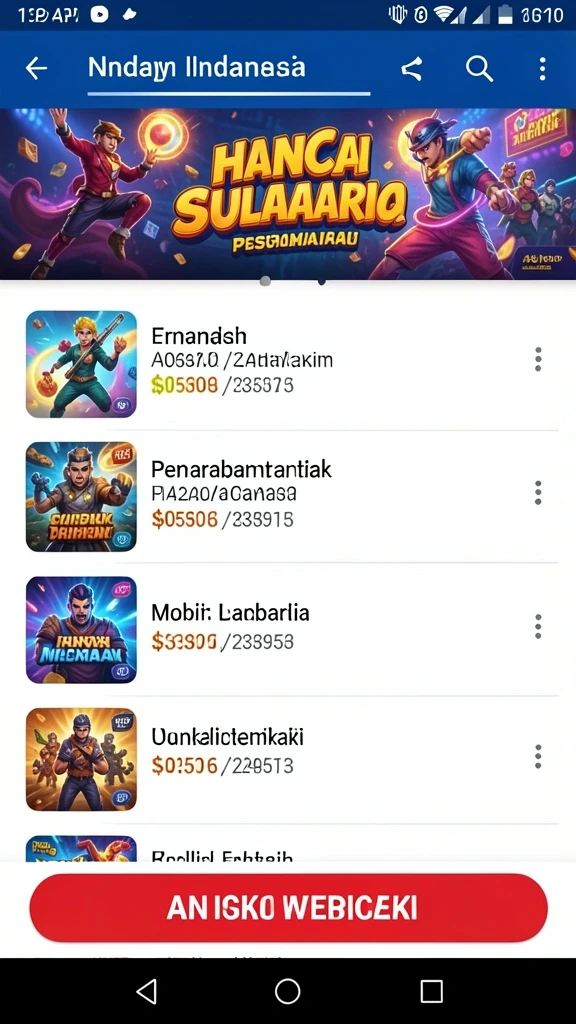
Task: Open more options for Ernandsh
Action: click(538, 359)
